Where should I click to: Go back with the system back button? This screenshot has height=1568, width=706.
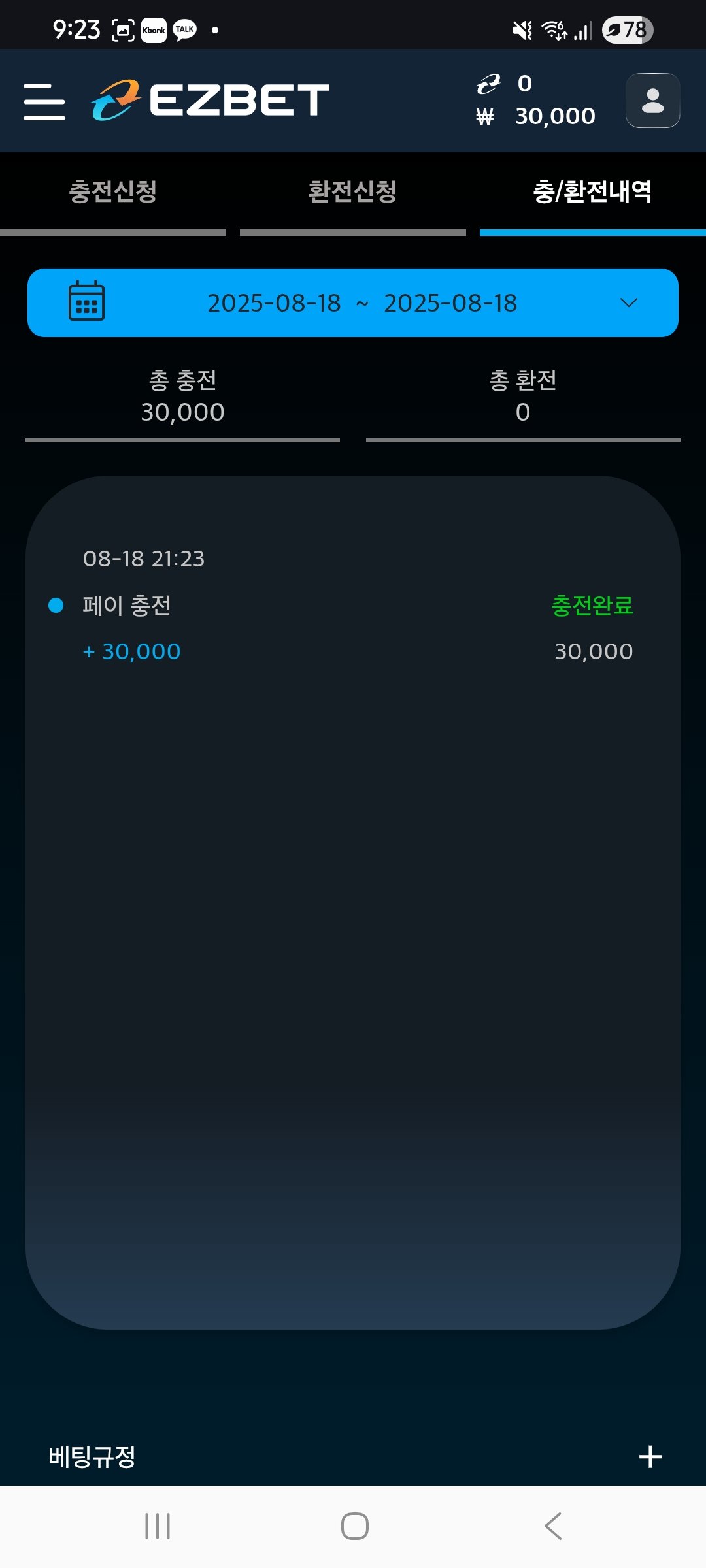point(553,1526)
